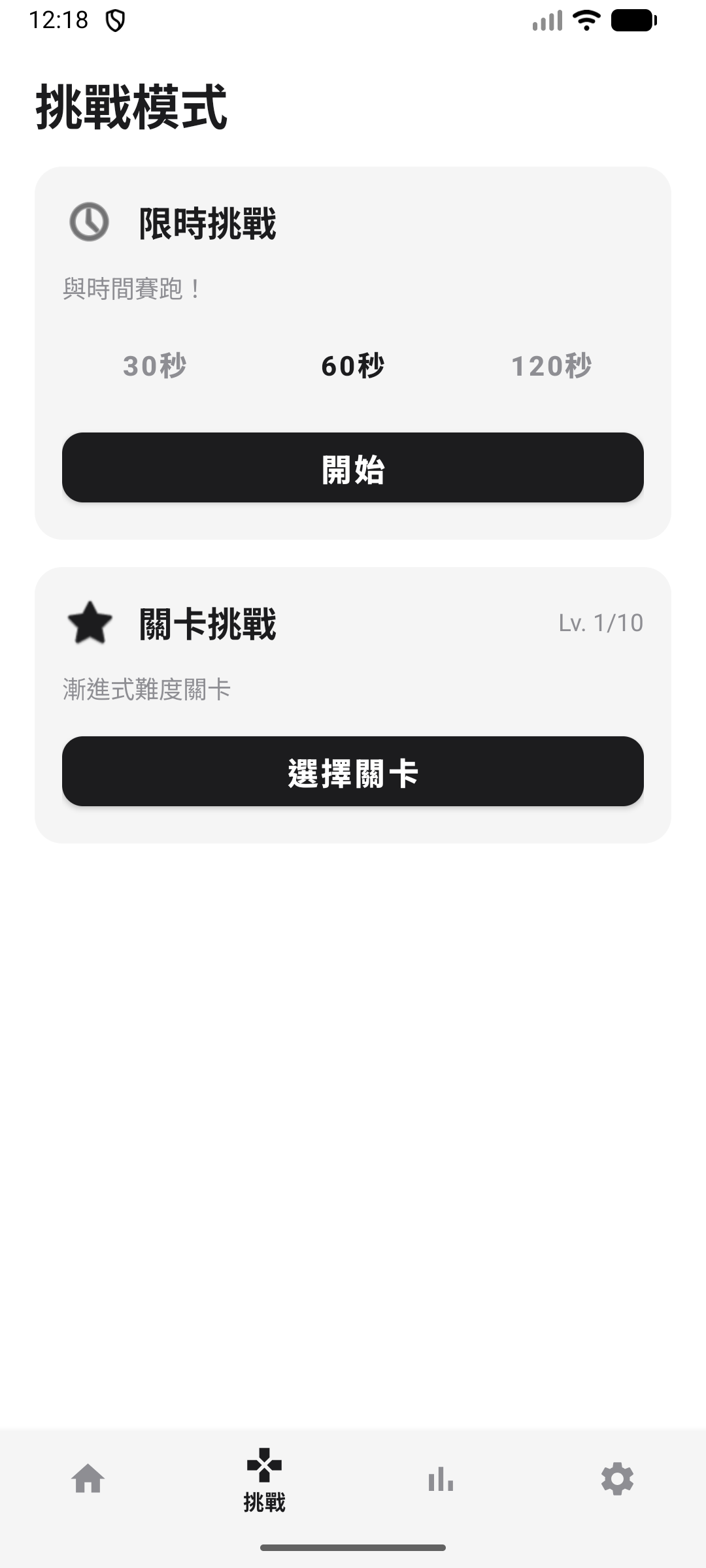Tap the home indicator bar at bottom

point(353,1548)
